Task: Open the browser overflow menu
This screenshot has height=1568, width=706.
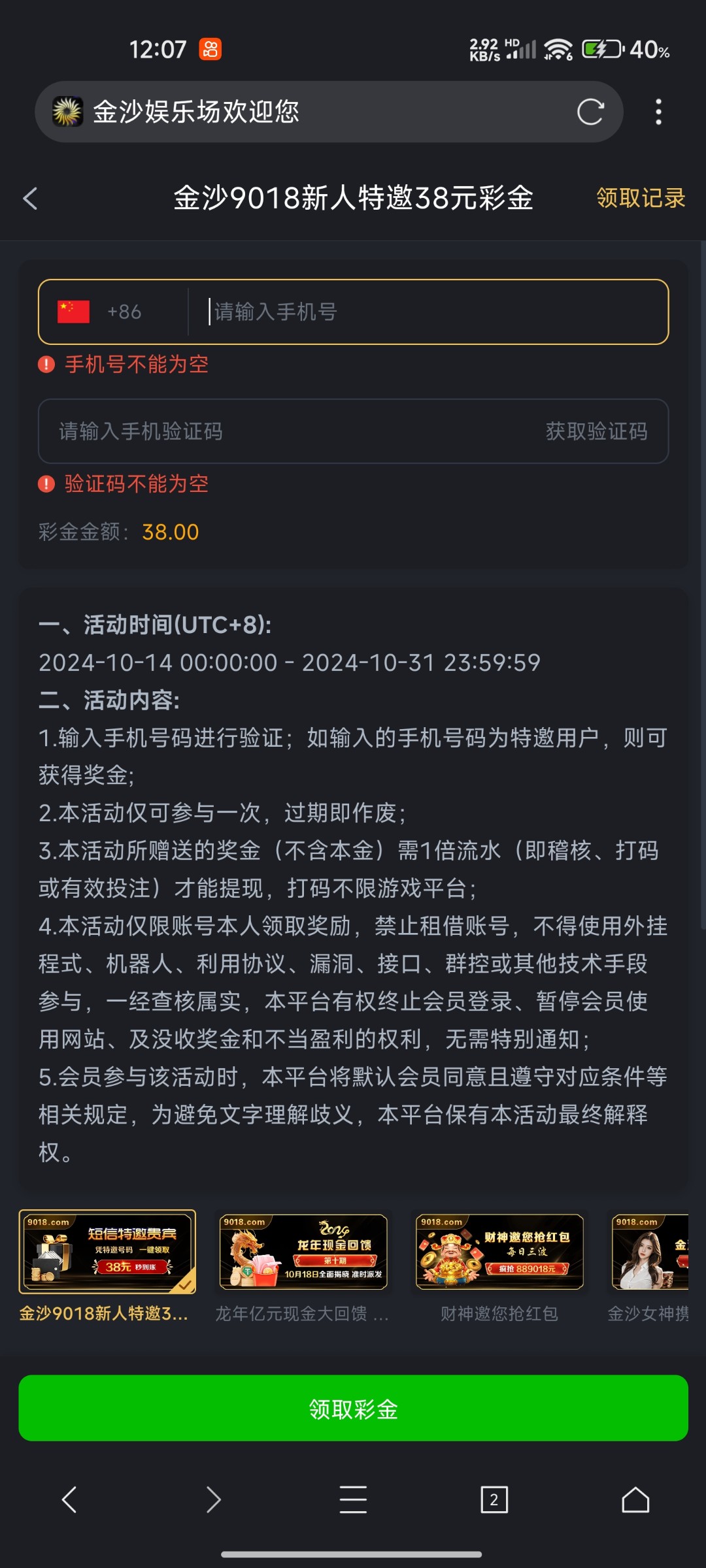Action: [x=658, y=112]
